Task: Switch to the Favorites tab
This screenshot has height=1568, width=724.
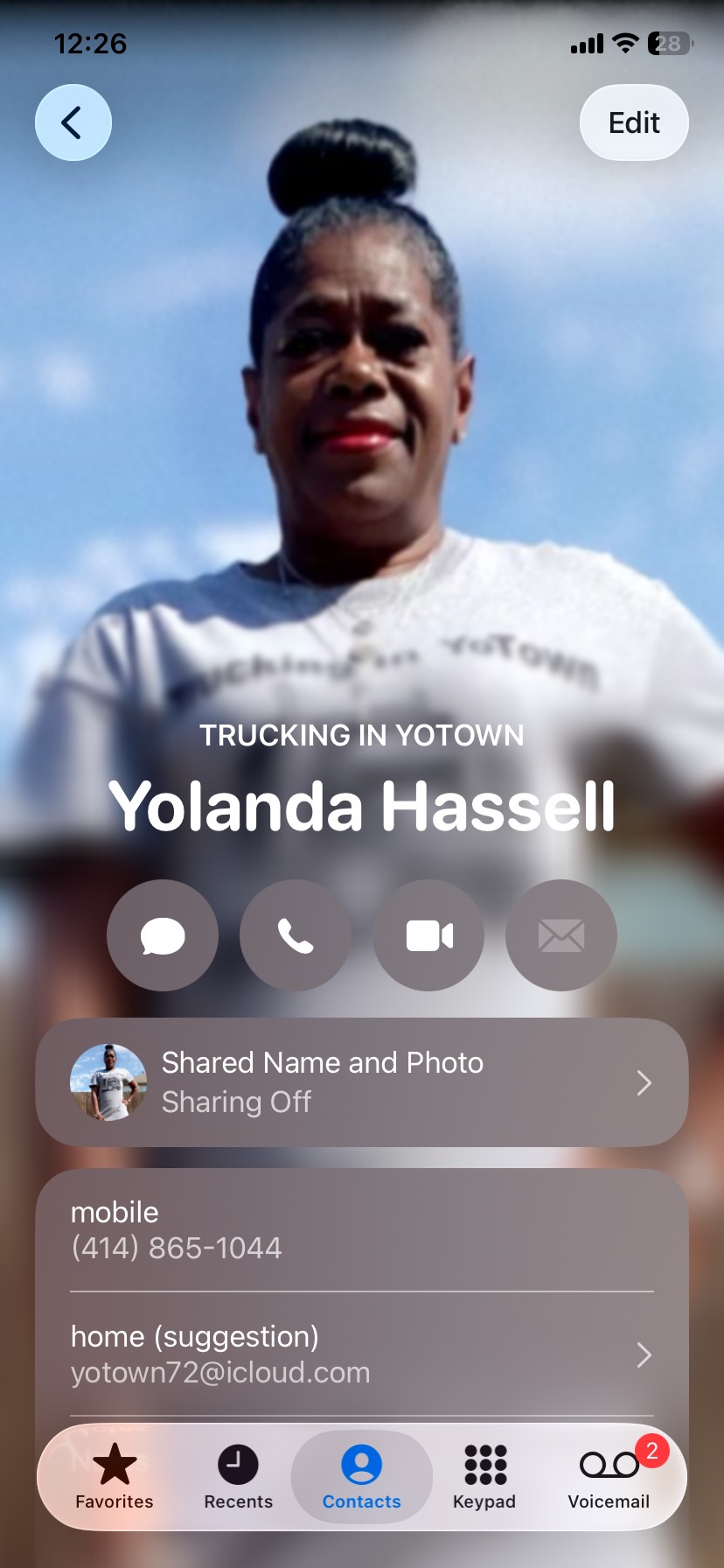Action: (x=115, y=1476)
